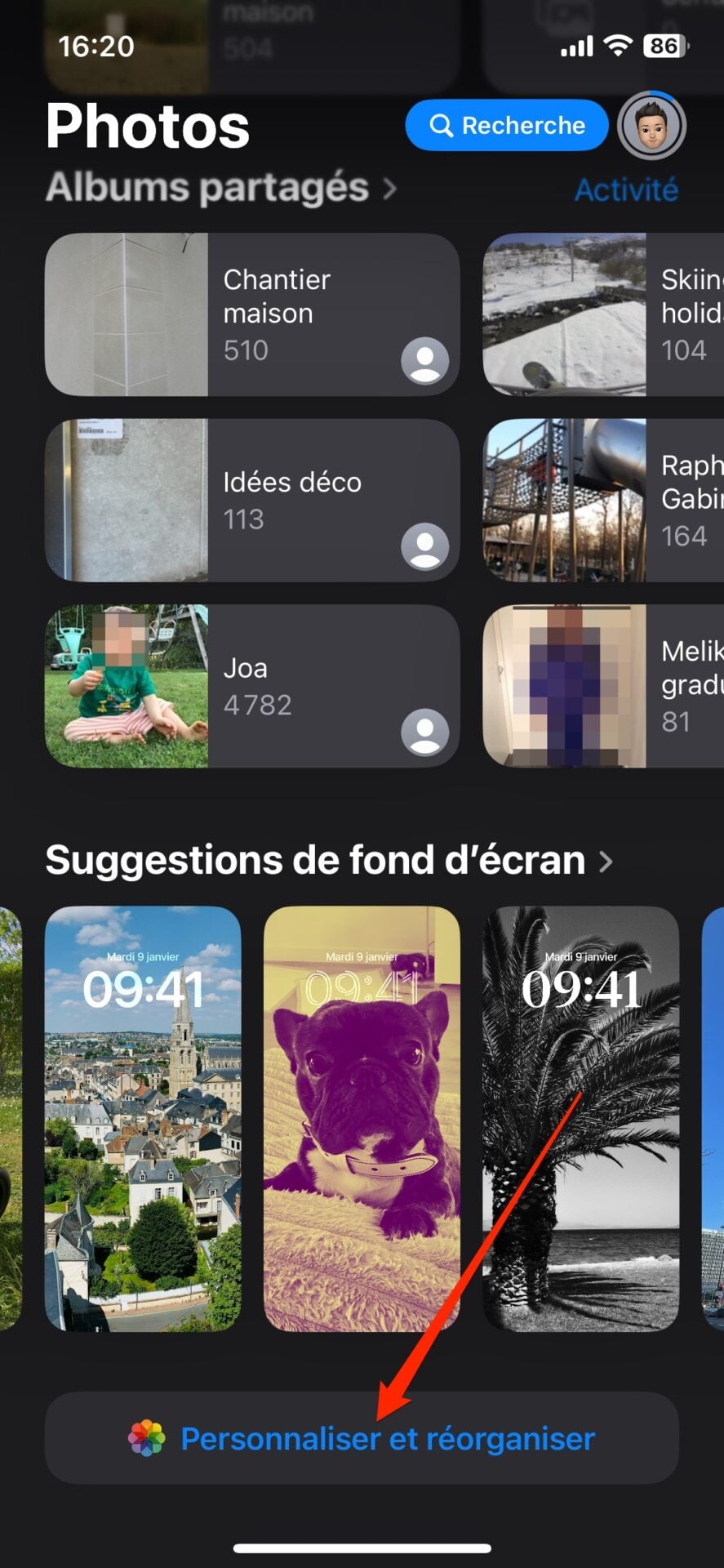Open the Idées déco album
The height and width of the screenshot is (1568, 724).
251,500
